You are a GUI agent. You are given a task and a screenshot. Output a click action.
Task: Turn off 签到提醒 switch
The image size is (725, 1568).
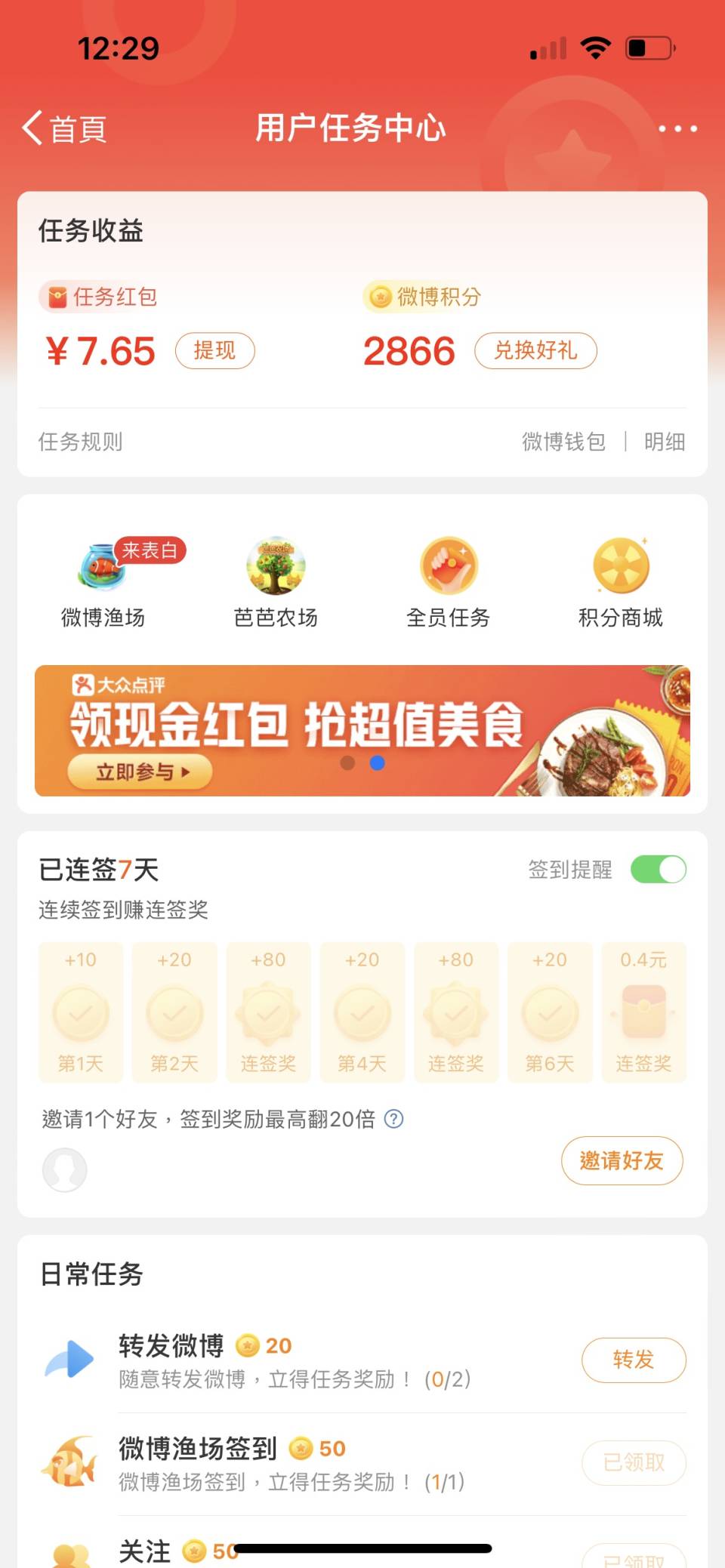[658, 870]
